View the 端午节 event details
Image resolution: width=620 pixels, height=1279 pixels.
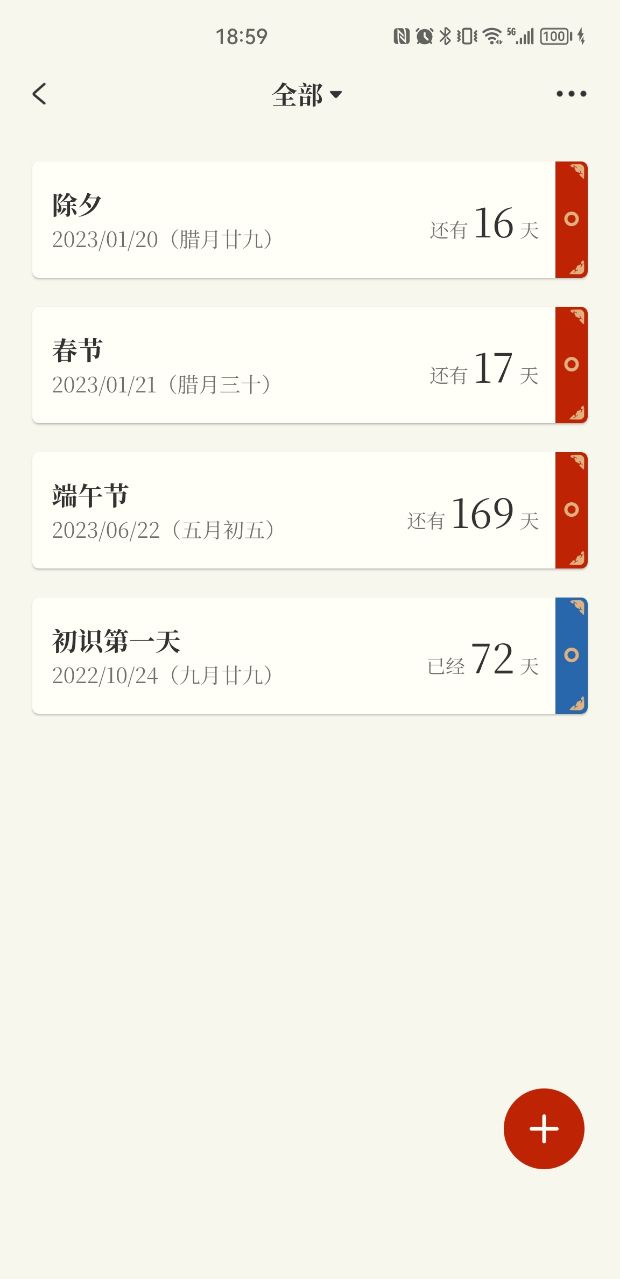(310, 510)
